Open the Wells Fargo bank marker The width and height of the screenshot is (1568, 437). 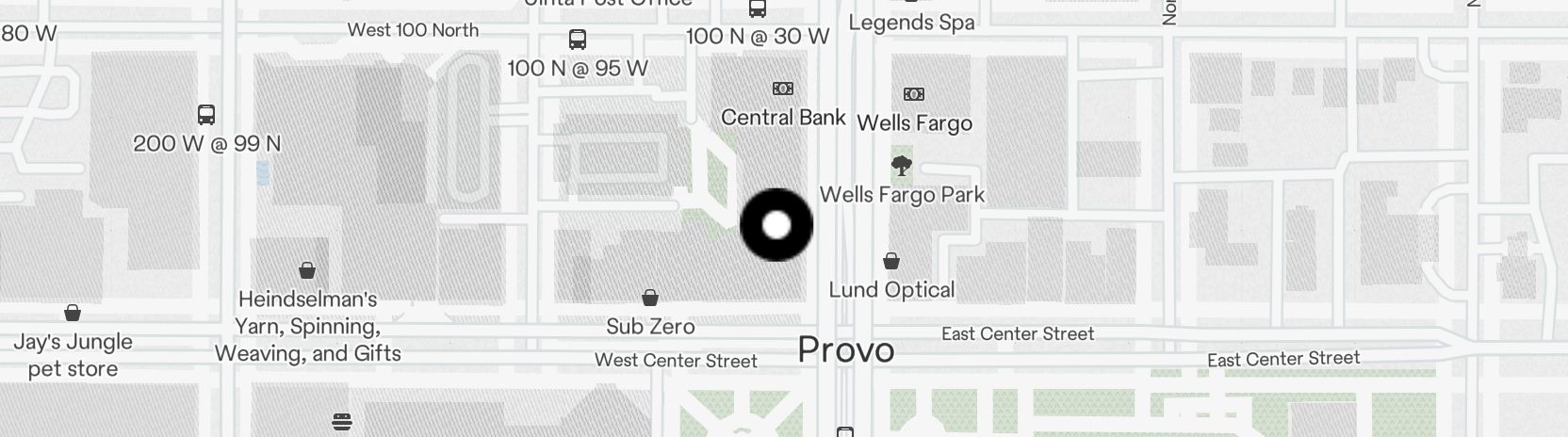point(914,94)
